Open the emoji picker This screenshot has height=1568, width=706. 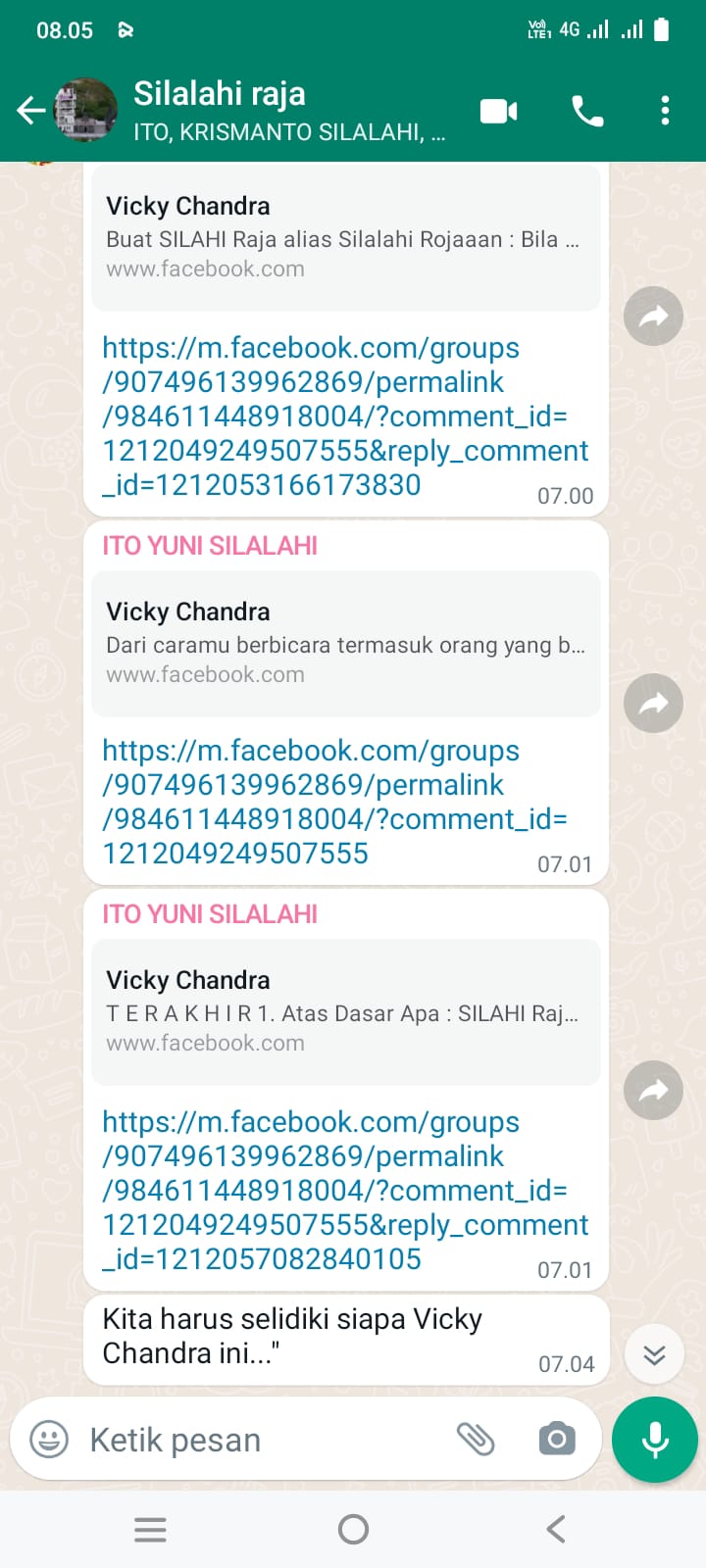49,1440
